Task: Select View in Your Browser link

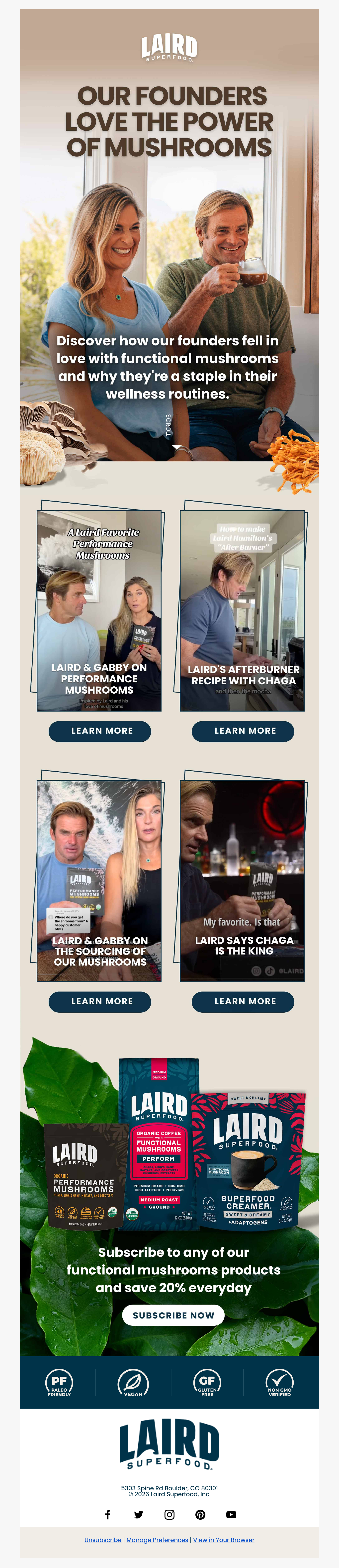Action: coord(224,1540)
